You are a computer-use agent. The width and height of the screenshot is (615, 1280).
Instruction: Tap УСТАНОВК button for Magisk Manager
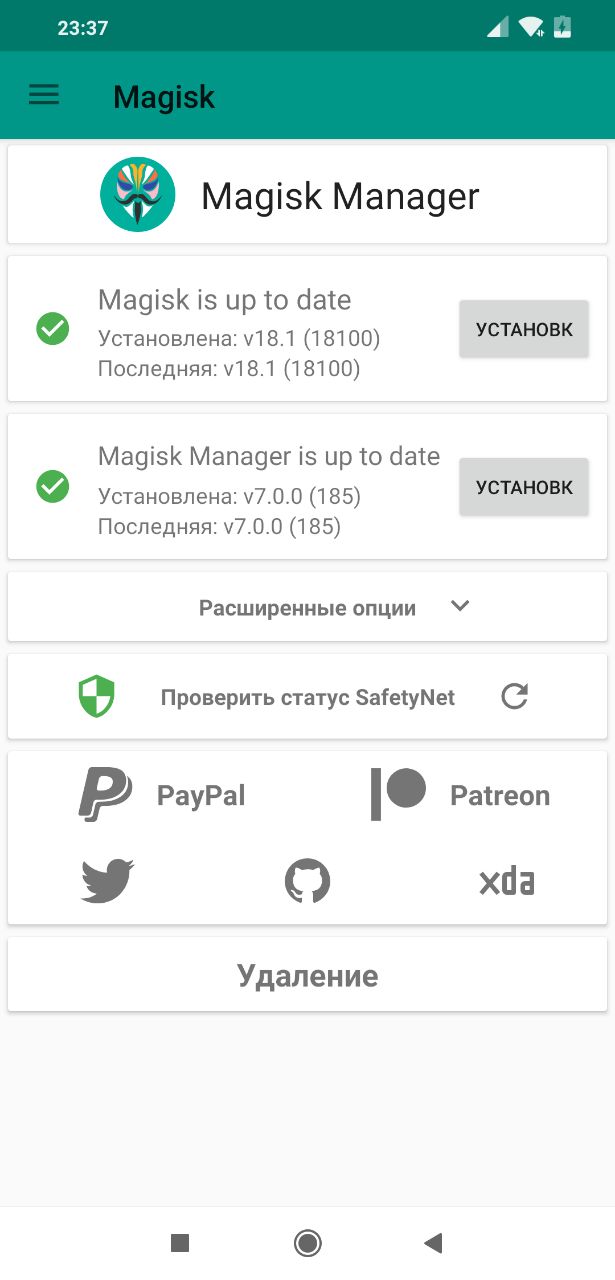(x=524, y=487)
